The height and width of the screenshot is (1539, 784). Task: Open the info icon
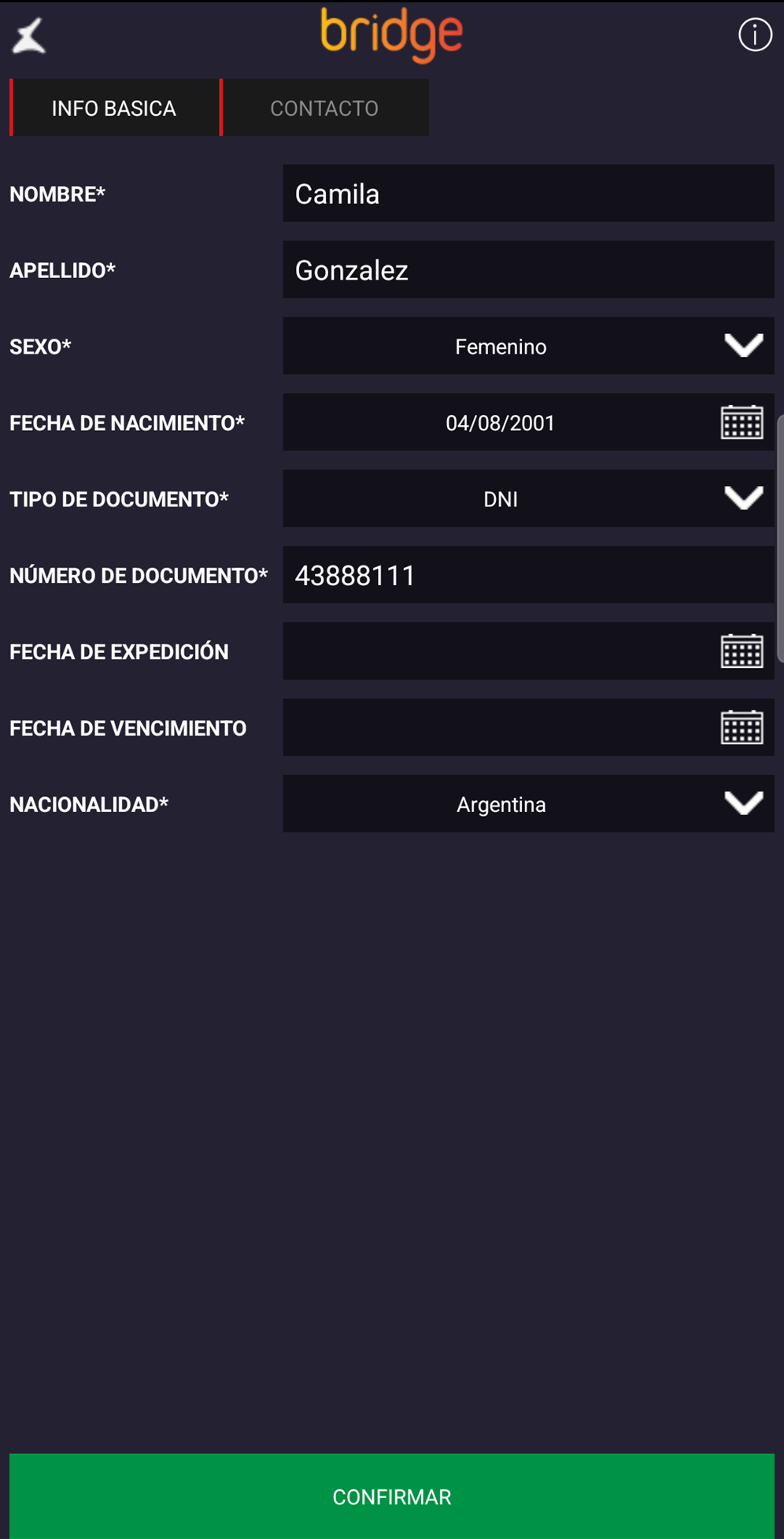tap(754, 35)
